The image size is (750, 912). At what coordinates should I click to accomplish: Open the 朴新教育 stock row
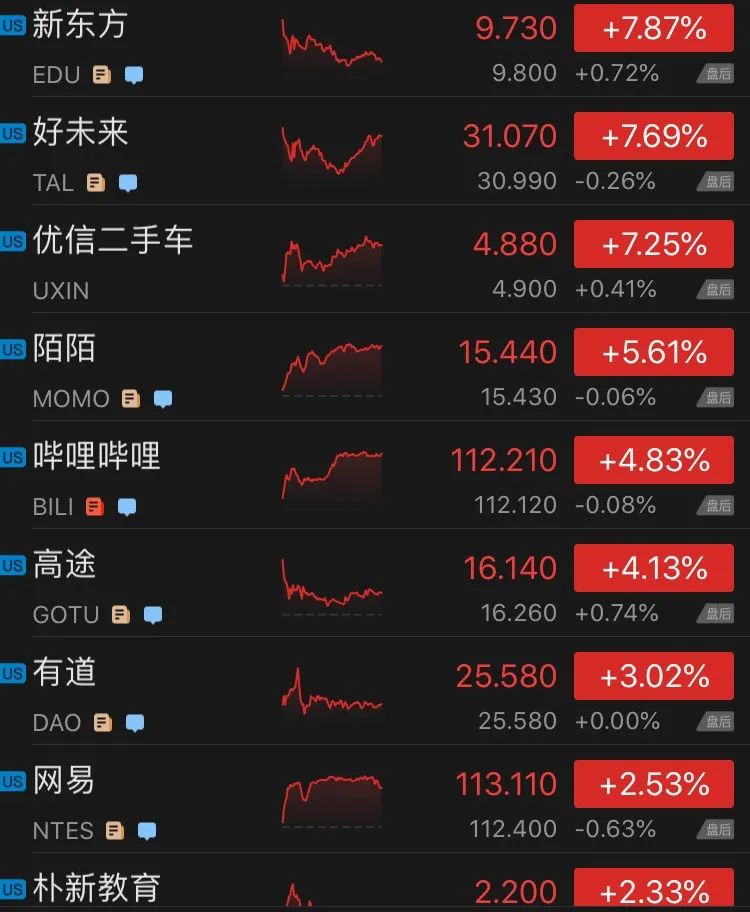click(96, 888)
